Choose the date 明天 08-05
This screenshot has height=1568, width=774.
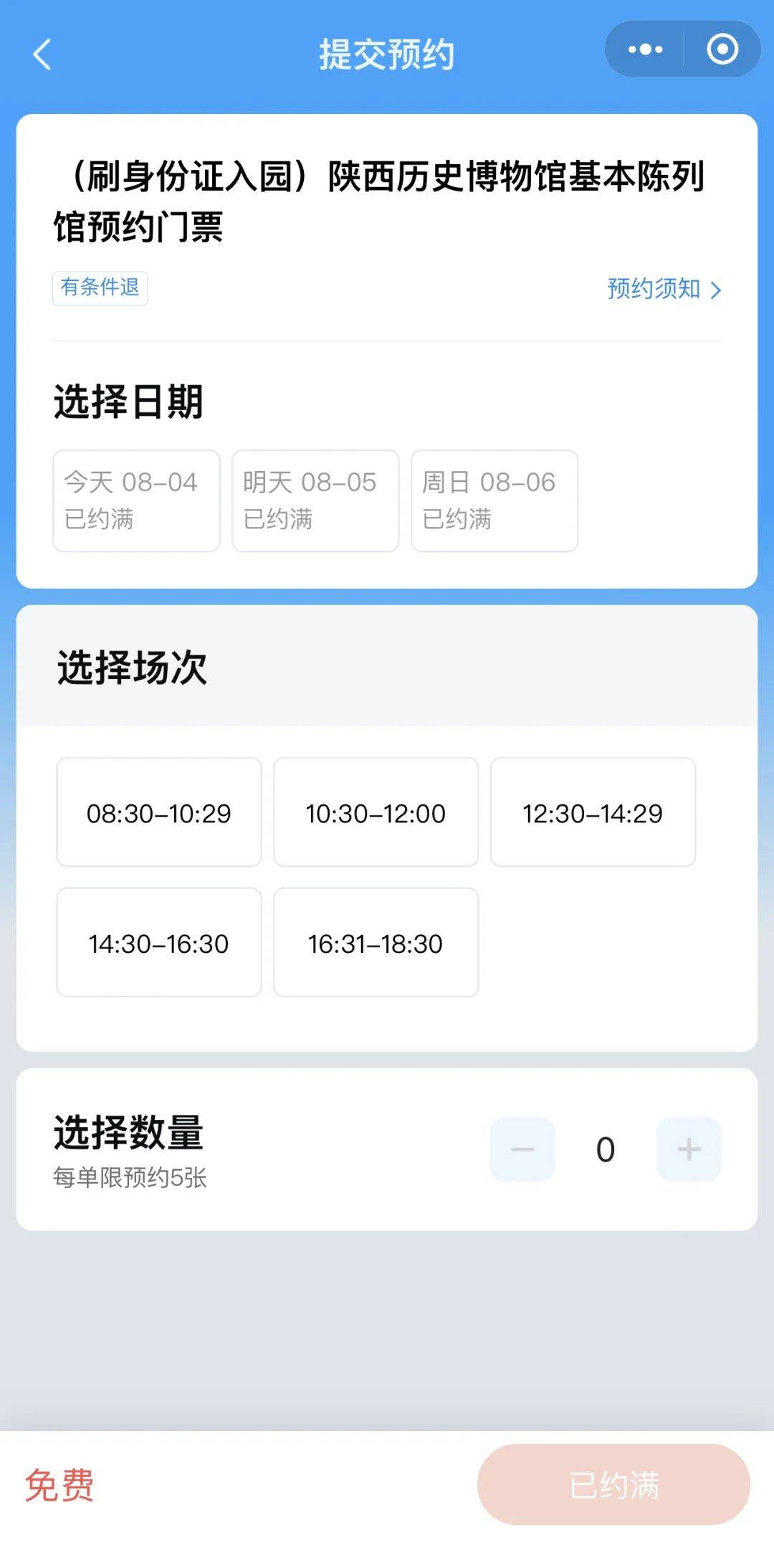315,500
